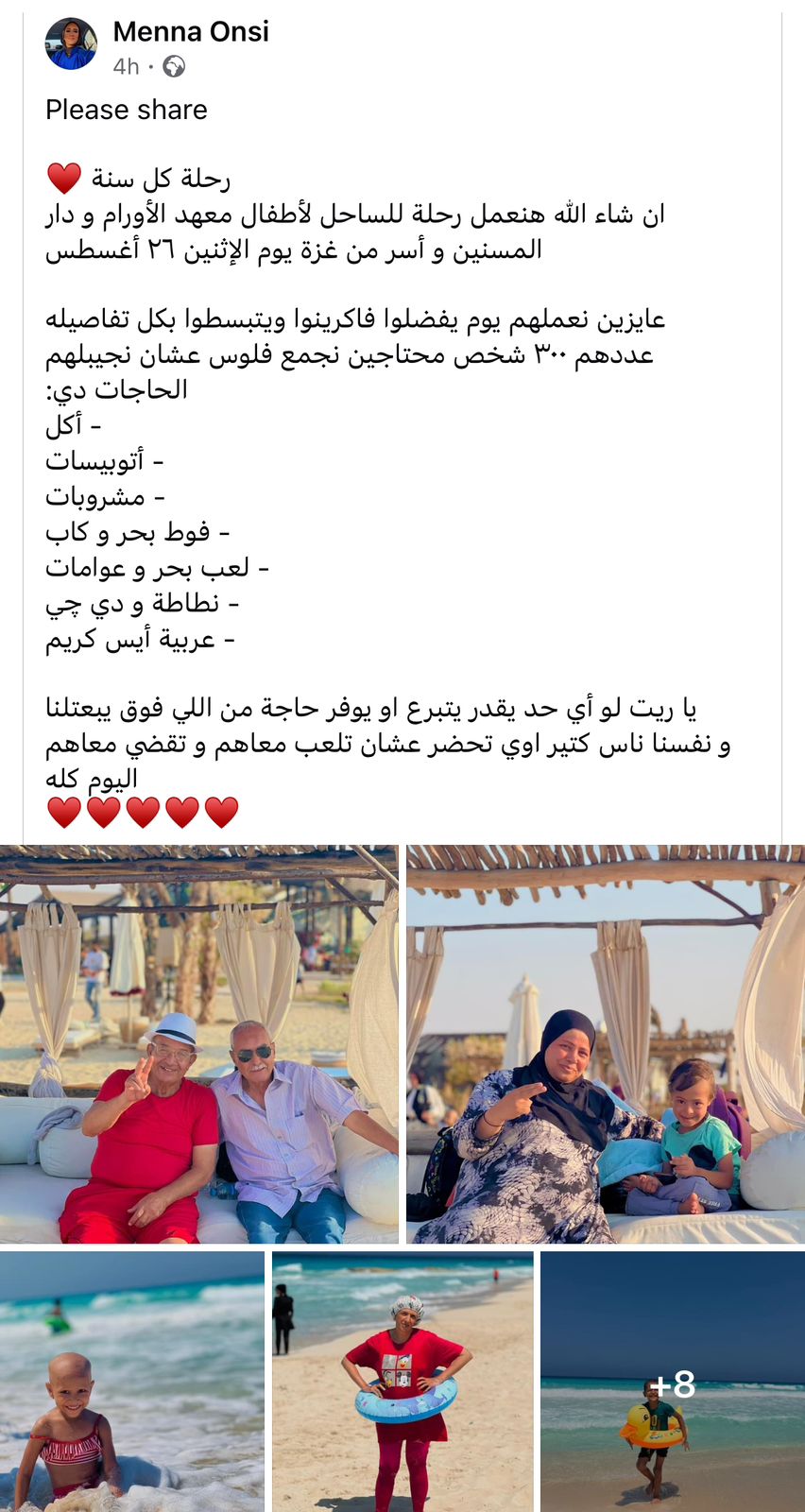Open photo of two men on the sofa
The width and height of the screenshot is (805, 1512).
pyautogui.click(x=198, y=1044)
